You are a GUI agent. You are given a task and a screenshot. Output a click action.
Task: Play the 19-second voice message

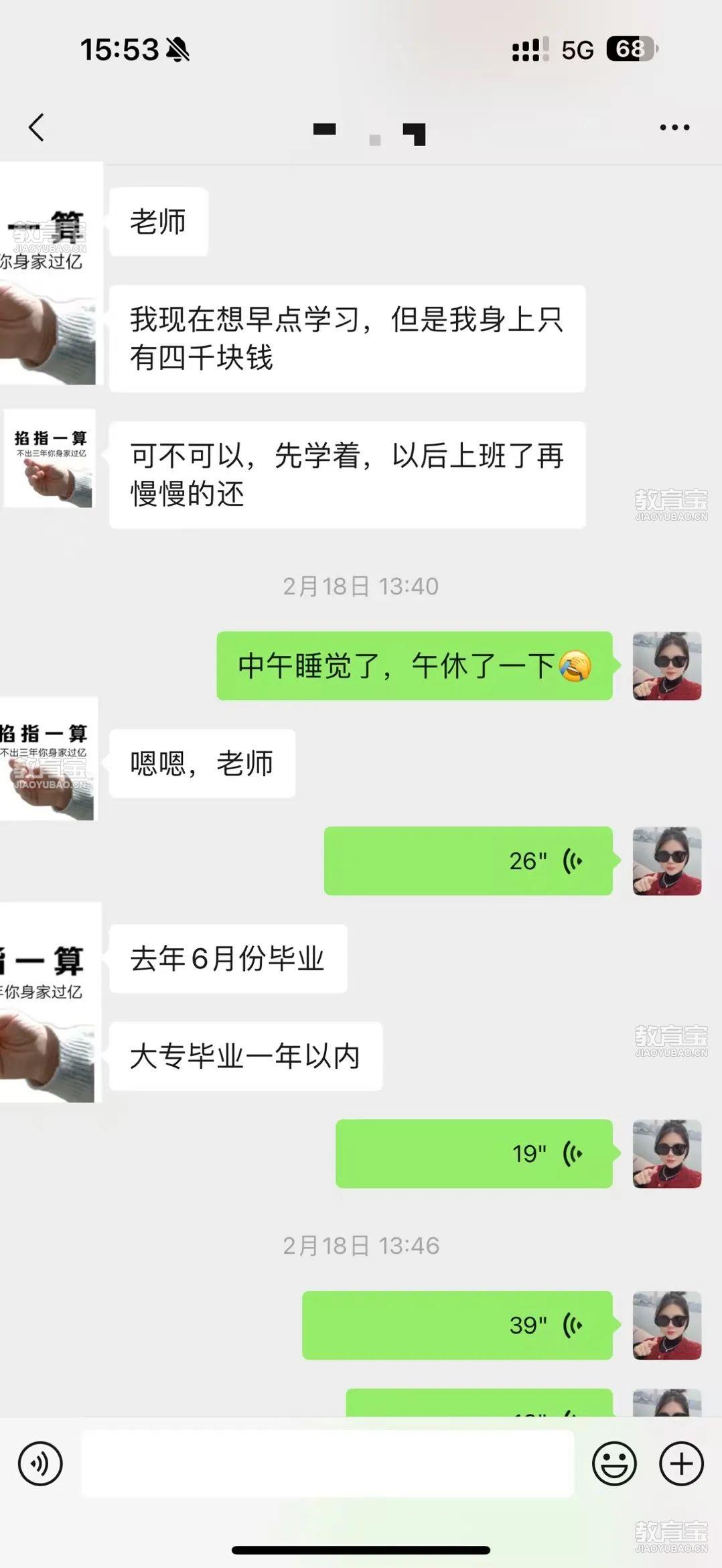click(x=474, y=1153)
